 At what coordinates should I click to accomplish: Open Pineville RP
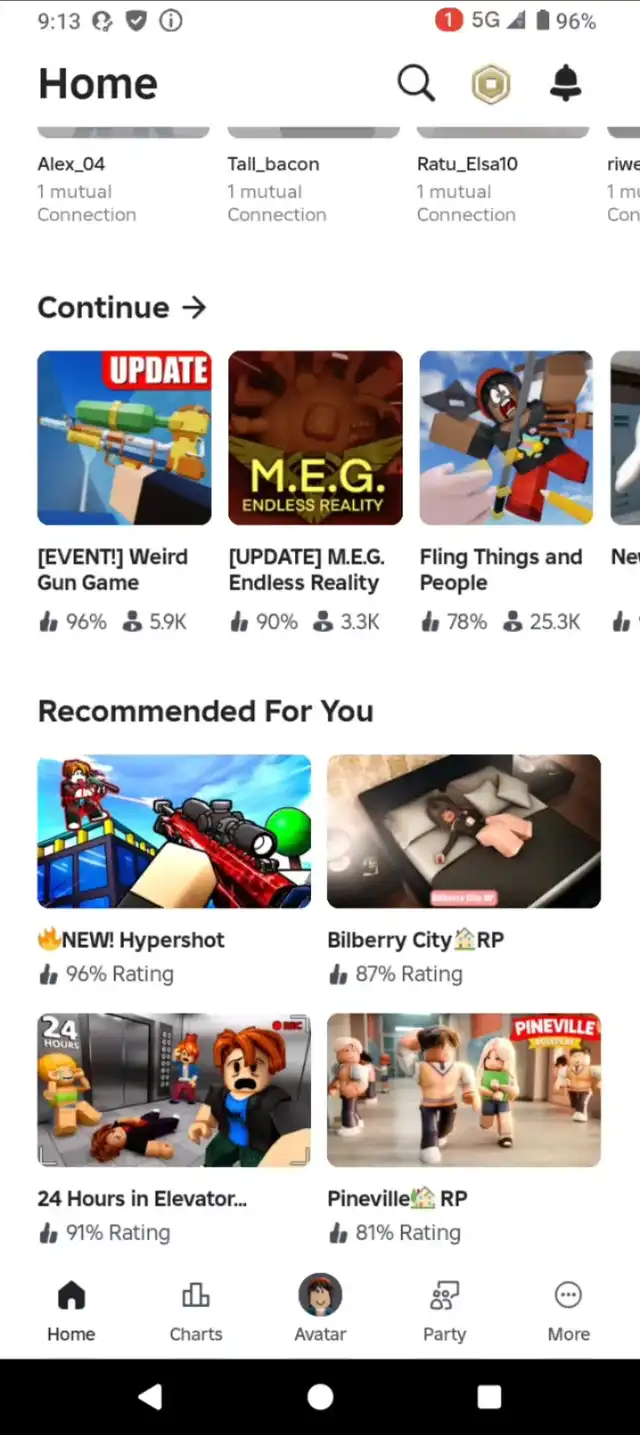click(464, 1090)
